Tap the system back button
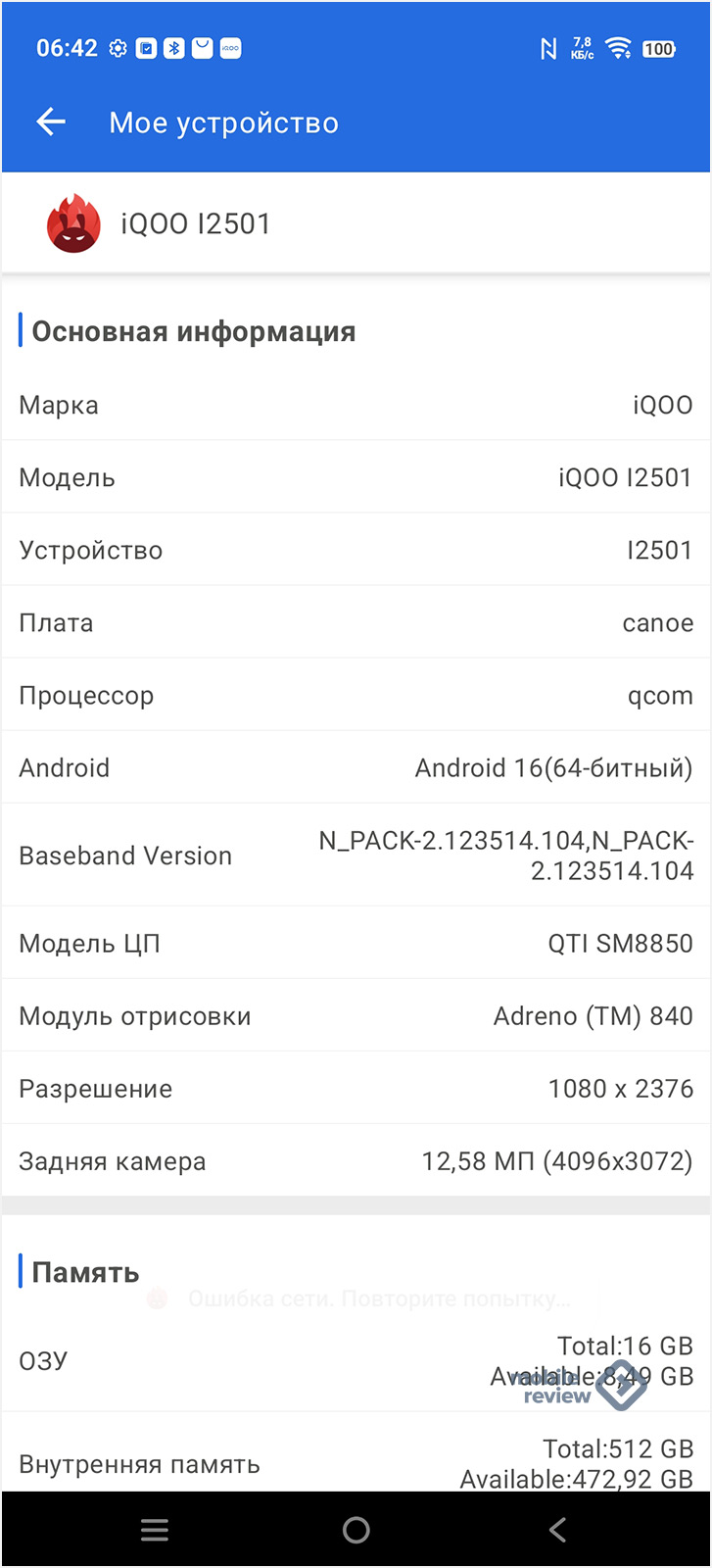Image resolution: width=712 pixels, height=1568 pixels. tap(557, 1530)
